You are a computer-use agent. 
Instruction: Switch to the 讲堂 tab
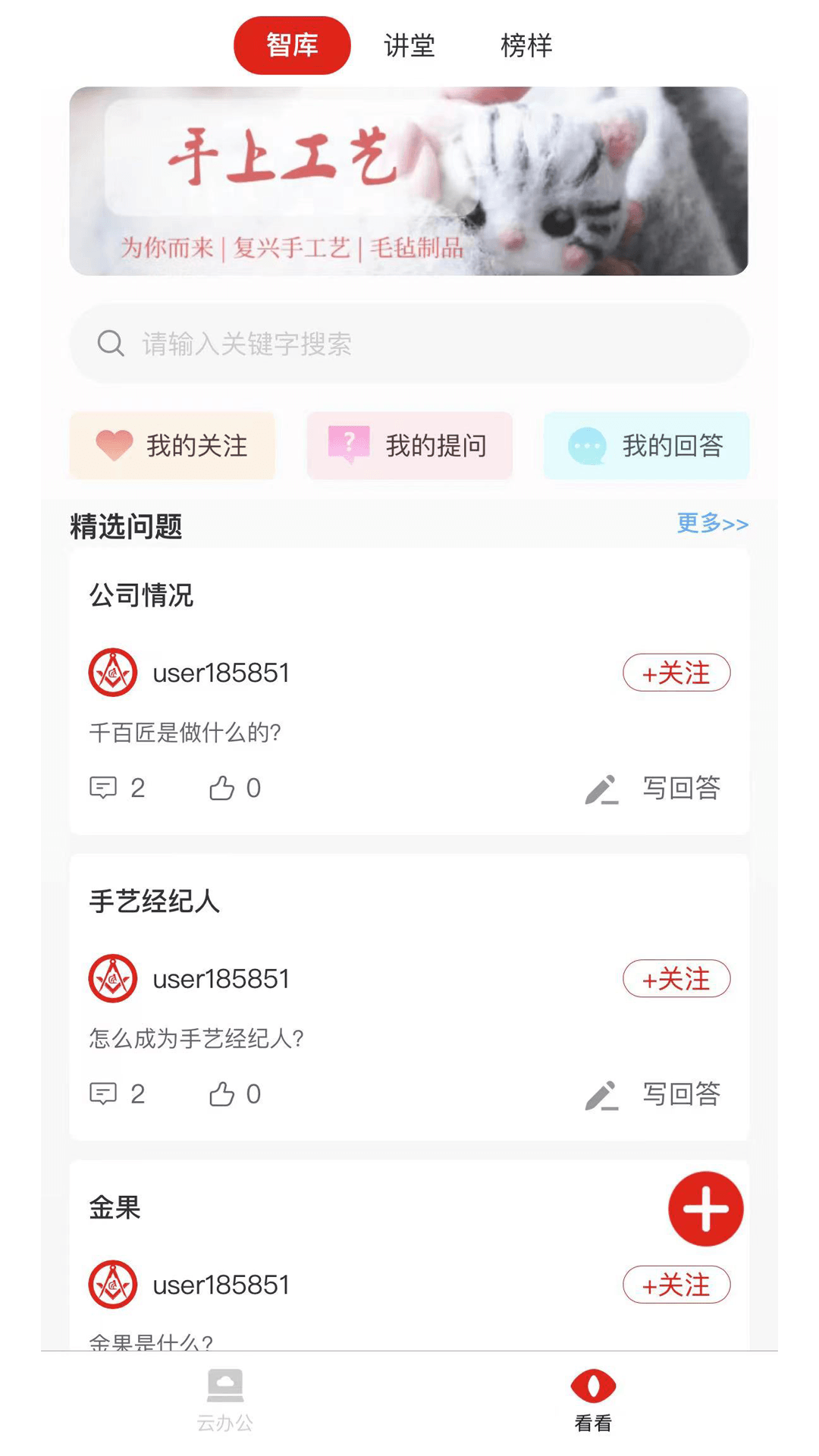[409, 45]
